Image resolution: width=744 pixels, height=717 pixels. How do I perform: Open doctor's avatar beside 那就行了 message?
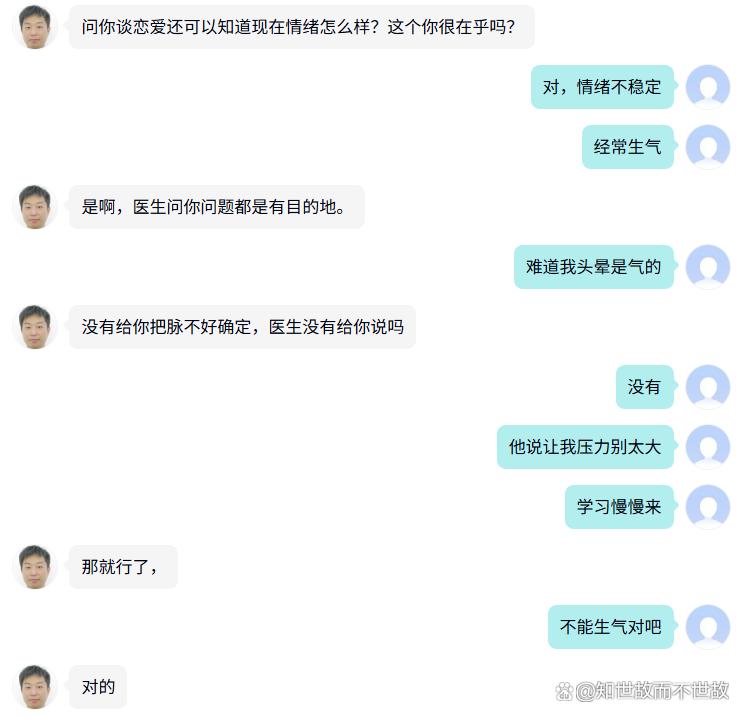35,567
